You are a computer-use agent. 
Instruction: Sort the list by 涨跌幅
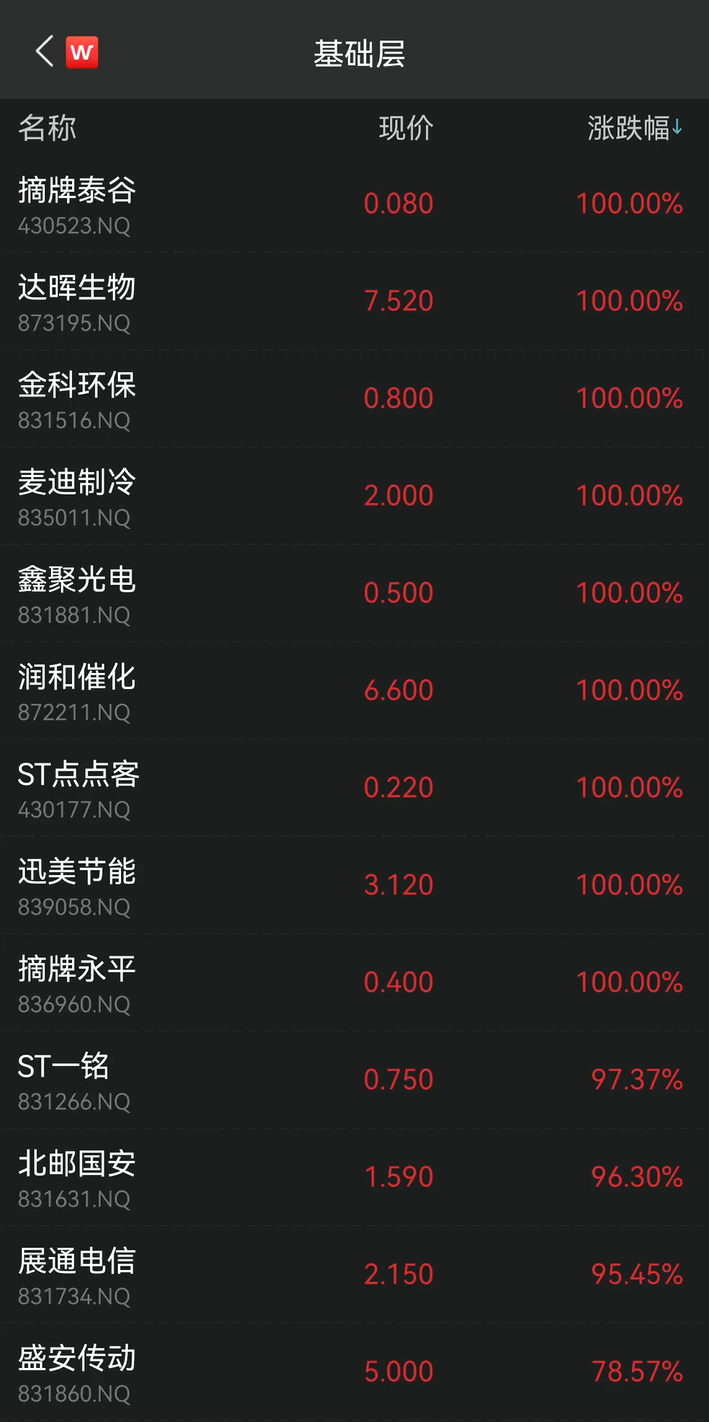tap(634, 128)
